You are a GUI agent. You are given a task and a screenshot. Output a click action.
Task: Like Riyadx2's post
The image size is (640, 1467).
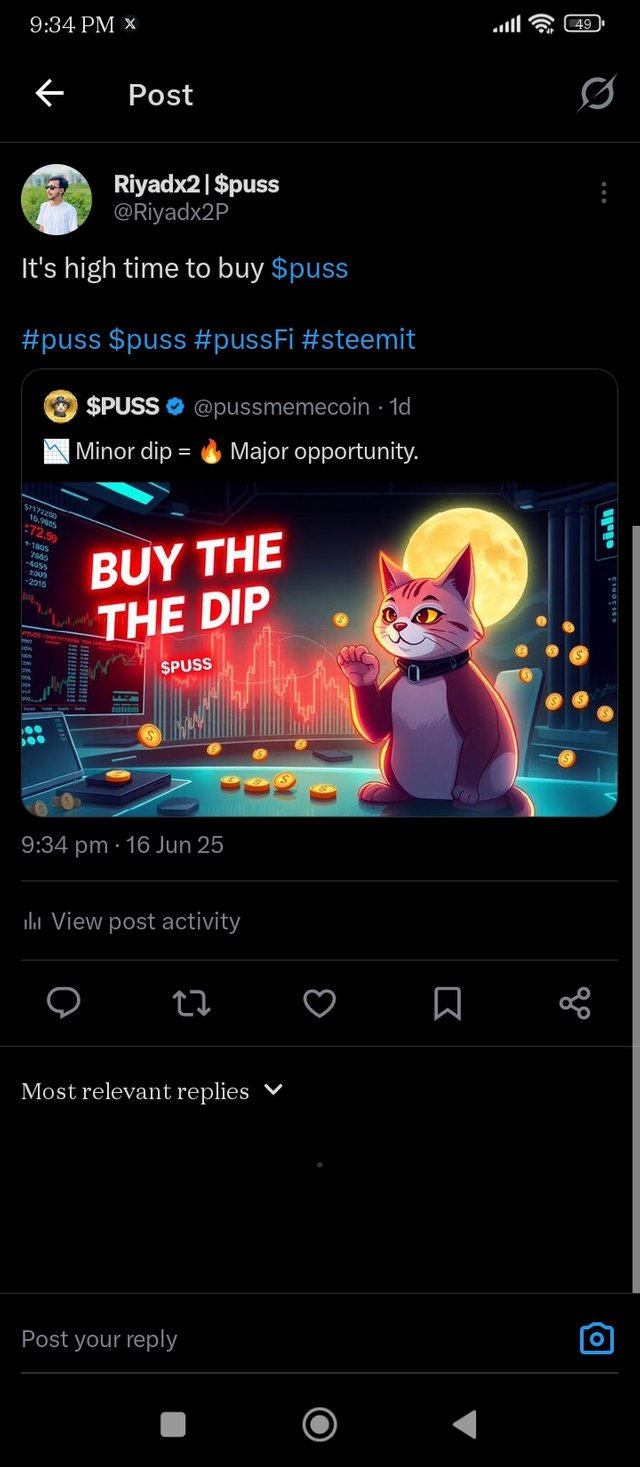[319, 1003]
